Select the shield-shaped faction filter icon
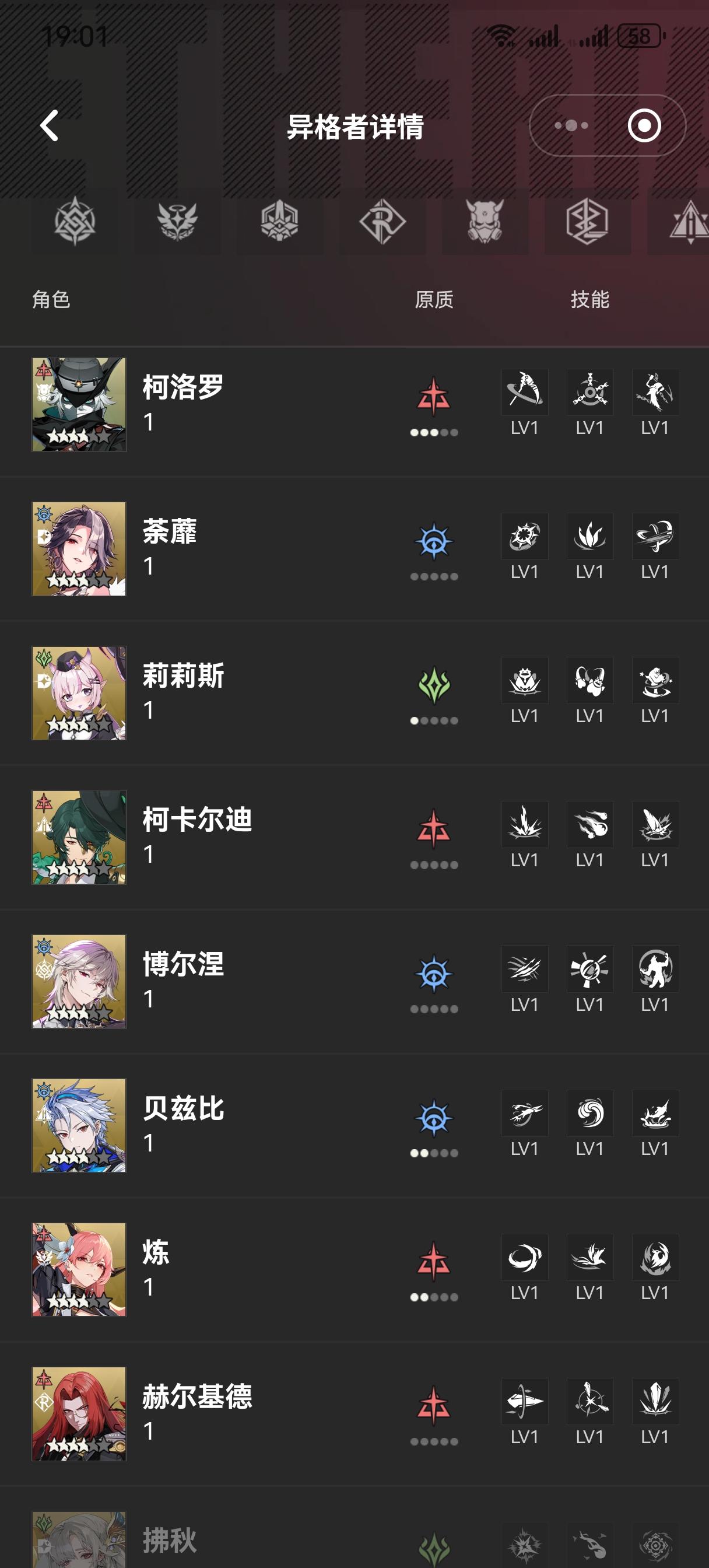This screenshot has height=1568, width=709. tap(279, 223)
